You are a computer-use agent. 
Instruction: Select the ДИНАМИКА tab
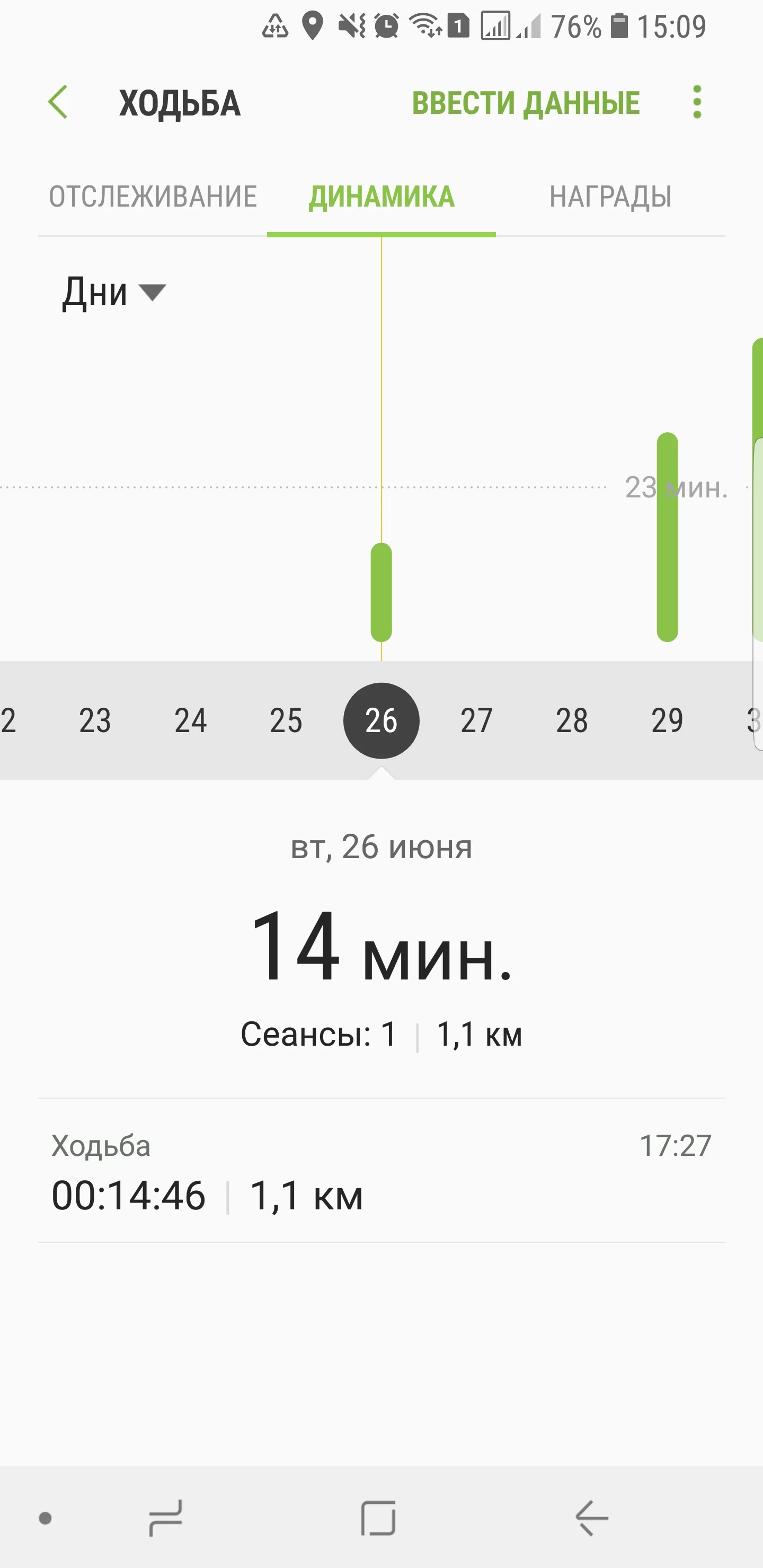pos(381,197)
